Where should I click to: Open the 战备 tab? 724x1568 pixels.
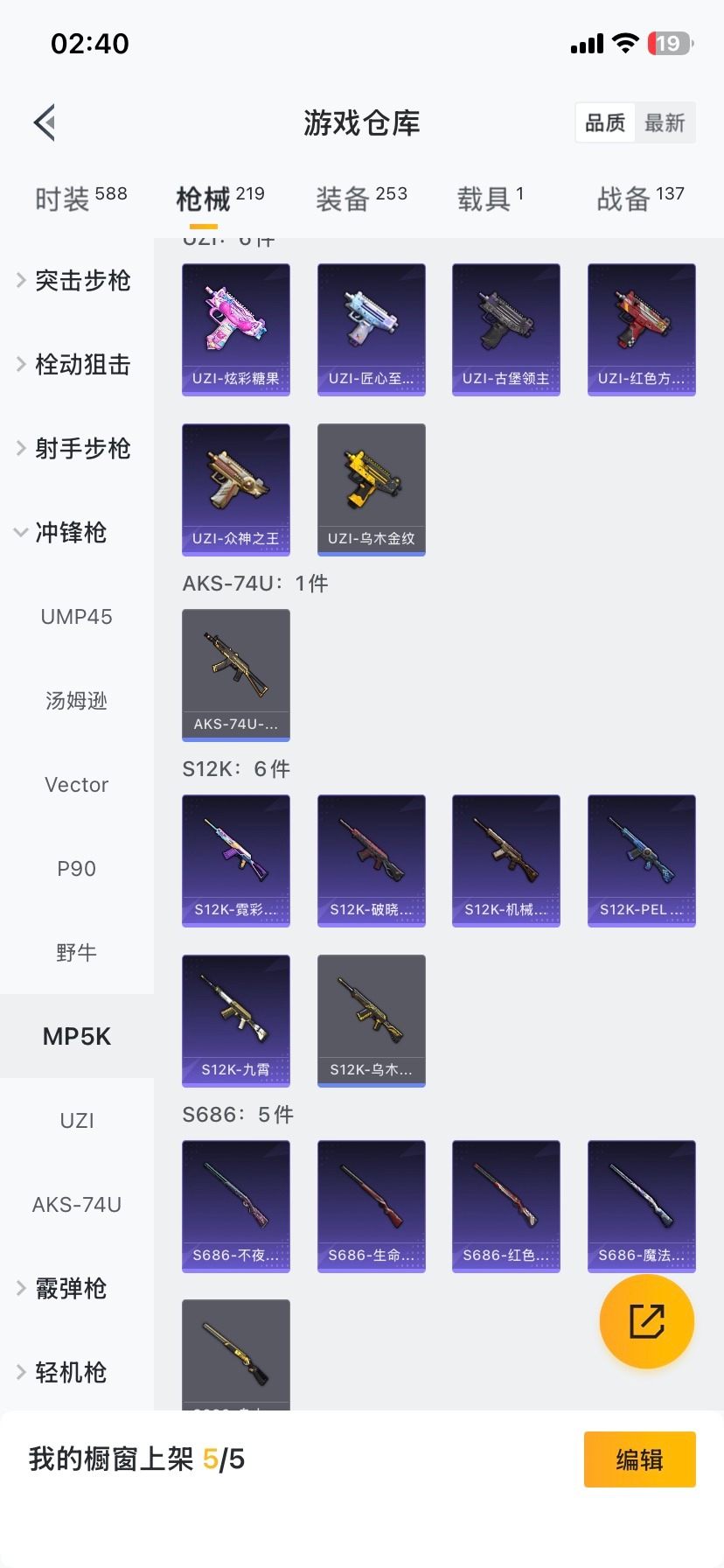click(x=630, y=196)
